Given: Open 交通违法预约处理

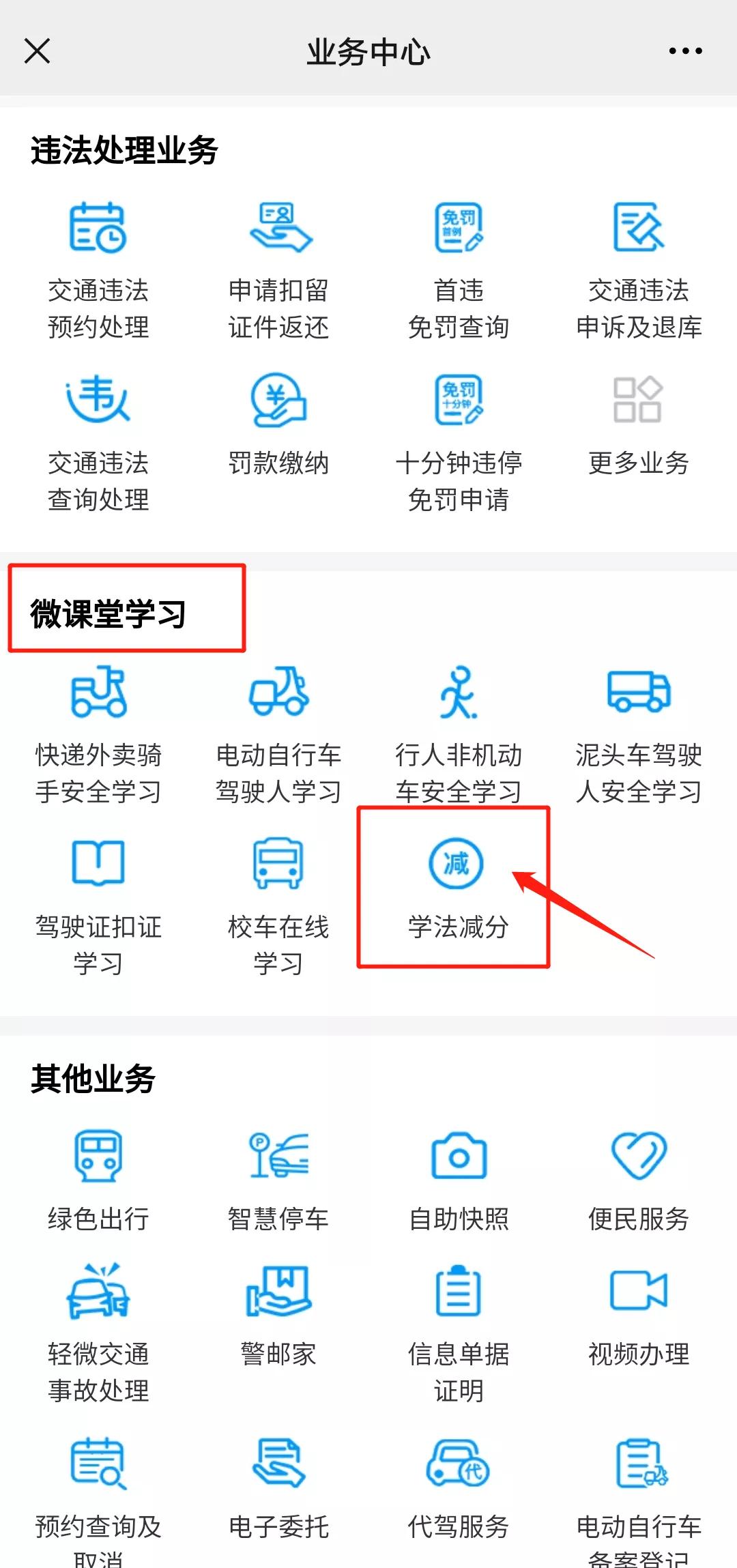Looking at the screenshot, I should pyautogui.click(x=98, y=270).
